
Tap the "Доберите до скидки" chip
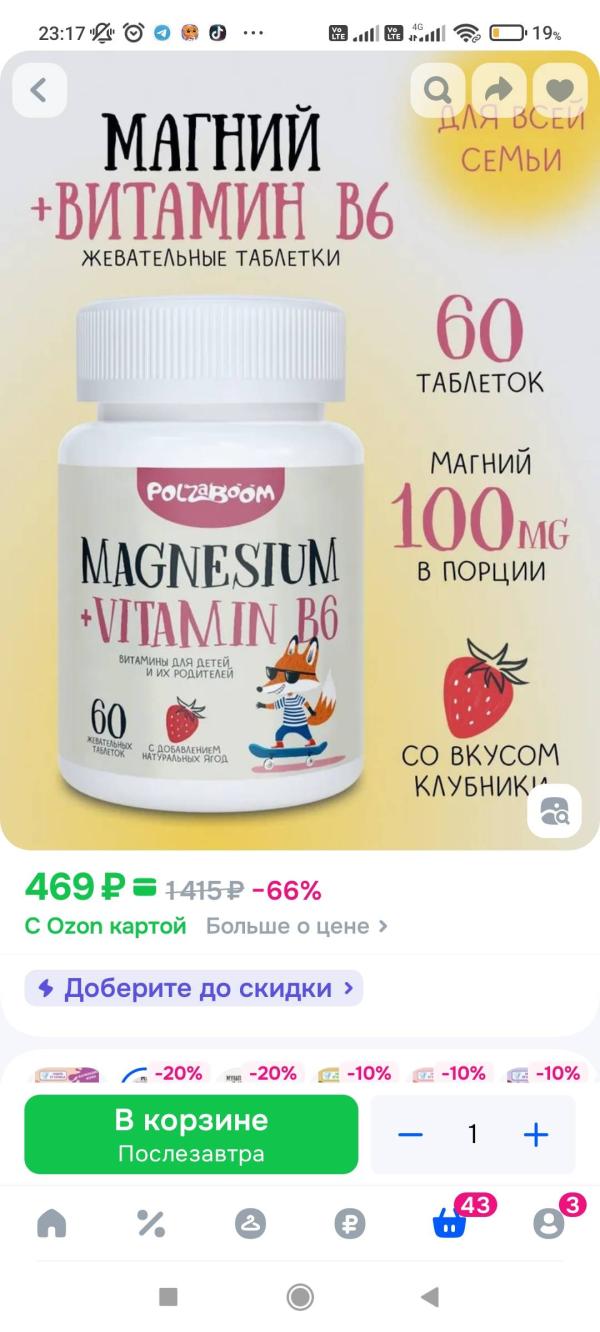point(194,989)
